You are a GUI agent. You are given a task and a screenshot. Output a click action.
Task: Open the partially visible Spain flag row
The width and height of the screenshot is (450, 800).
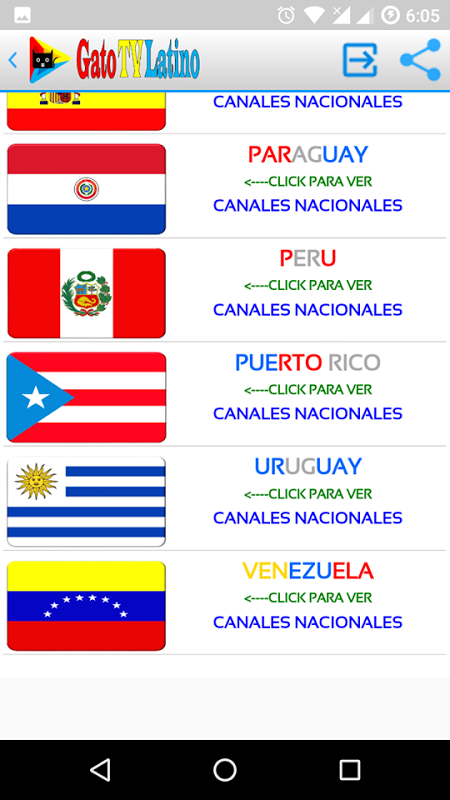tap(225, 113)
